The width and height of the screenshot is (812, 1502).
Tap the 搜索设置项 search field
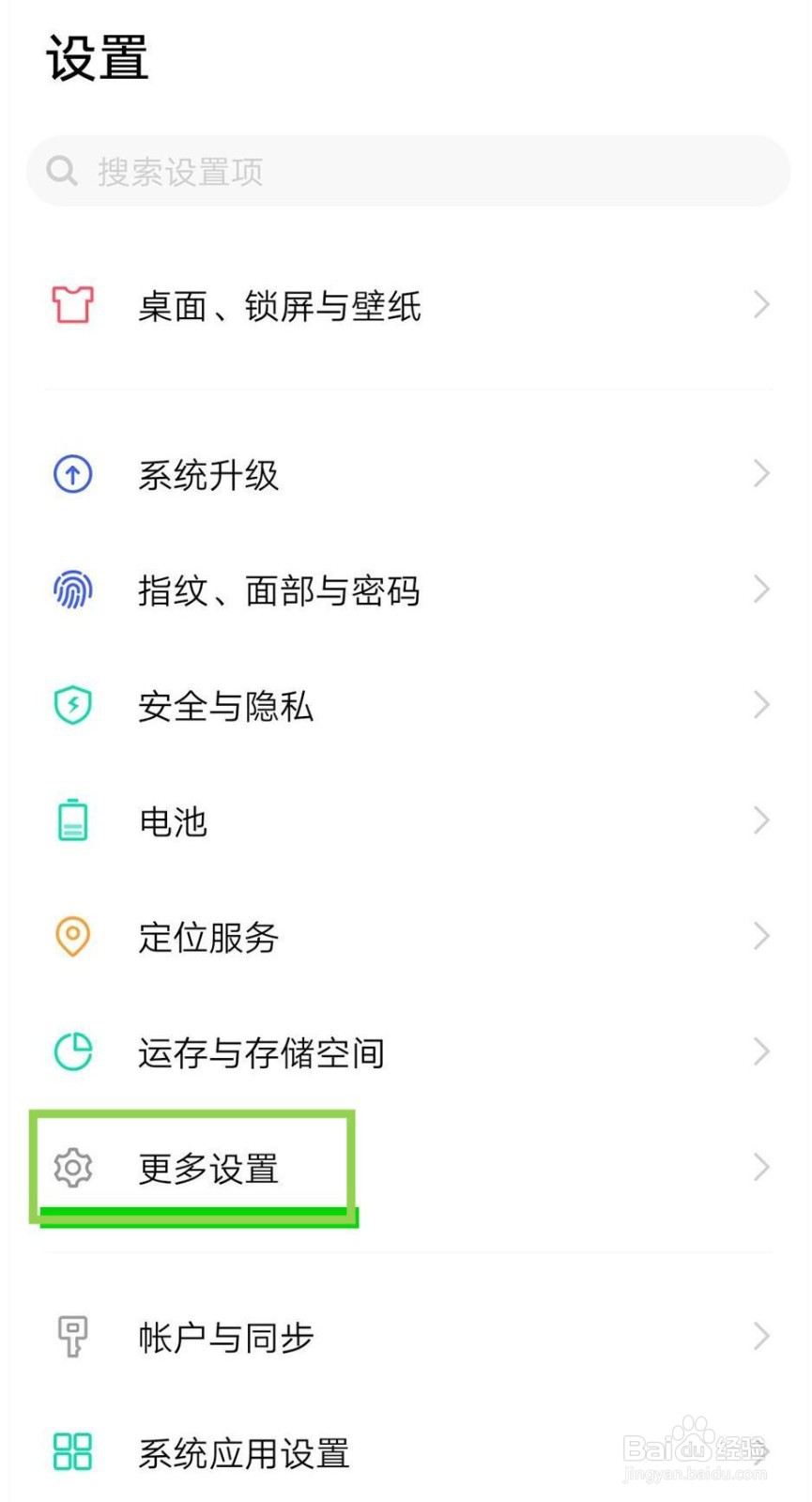click(x=408, y=172)
